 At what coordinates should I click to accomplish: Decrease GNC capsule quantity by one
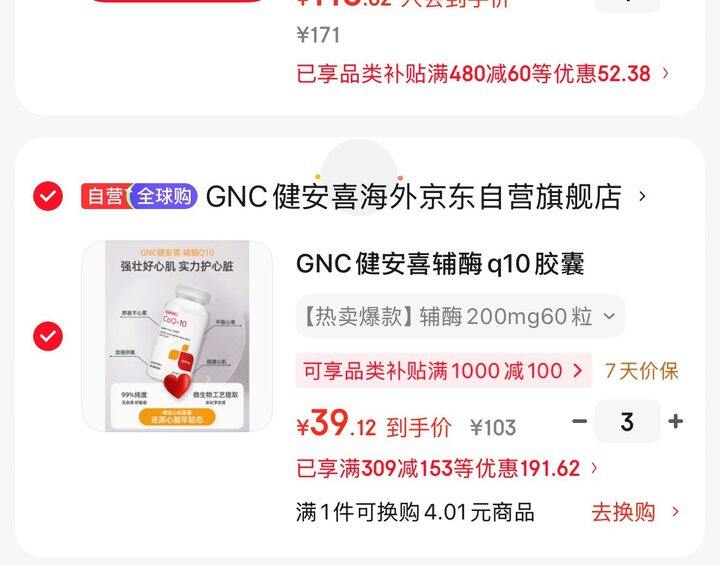pos(579,422)
